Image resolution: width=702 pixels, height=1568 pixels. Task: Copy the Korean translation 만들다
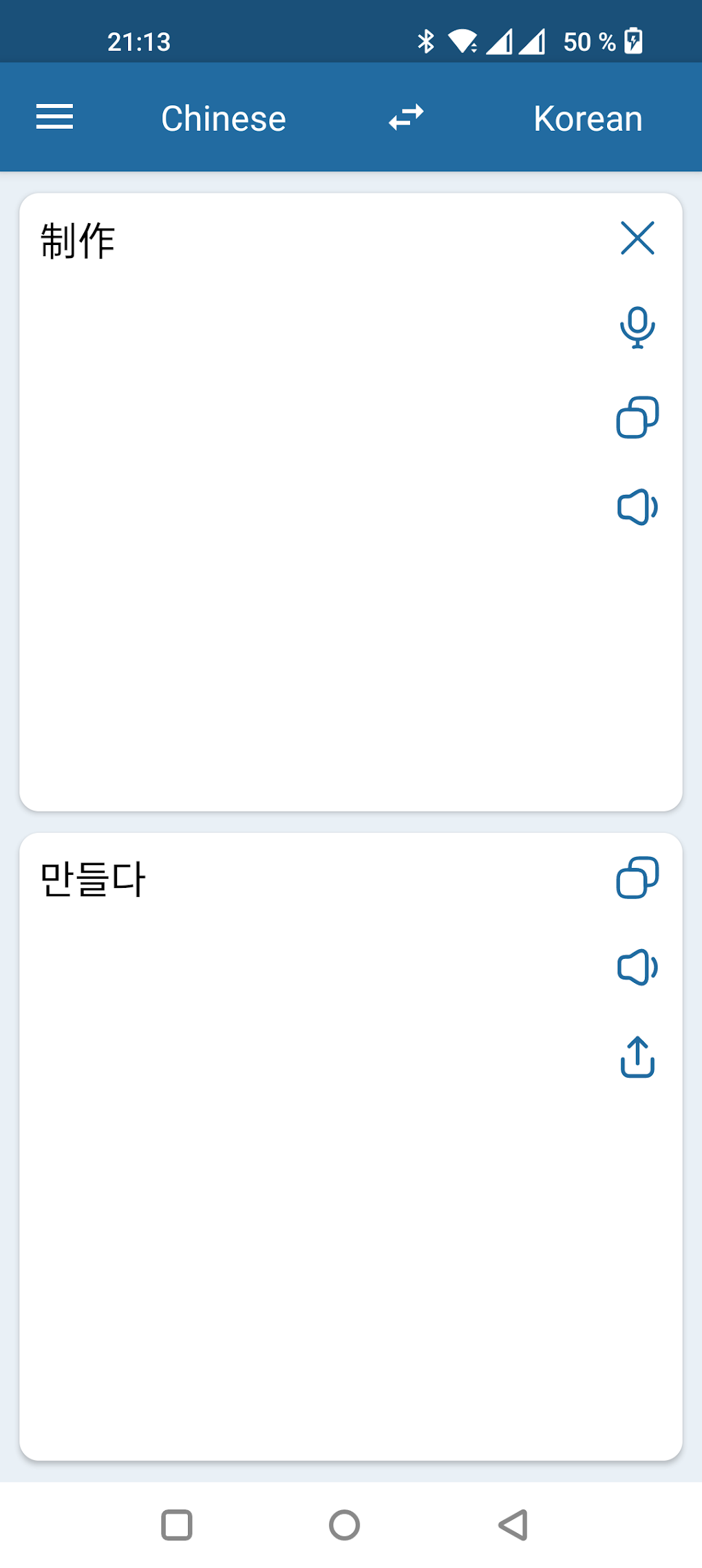[637, 878]
